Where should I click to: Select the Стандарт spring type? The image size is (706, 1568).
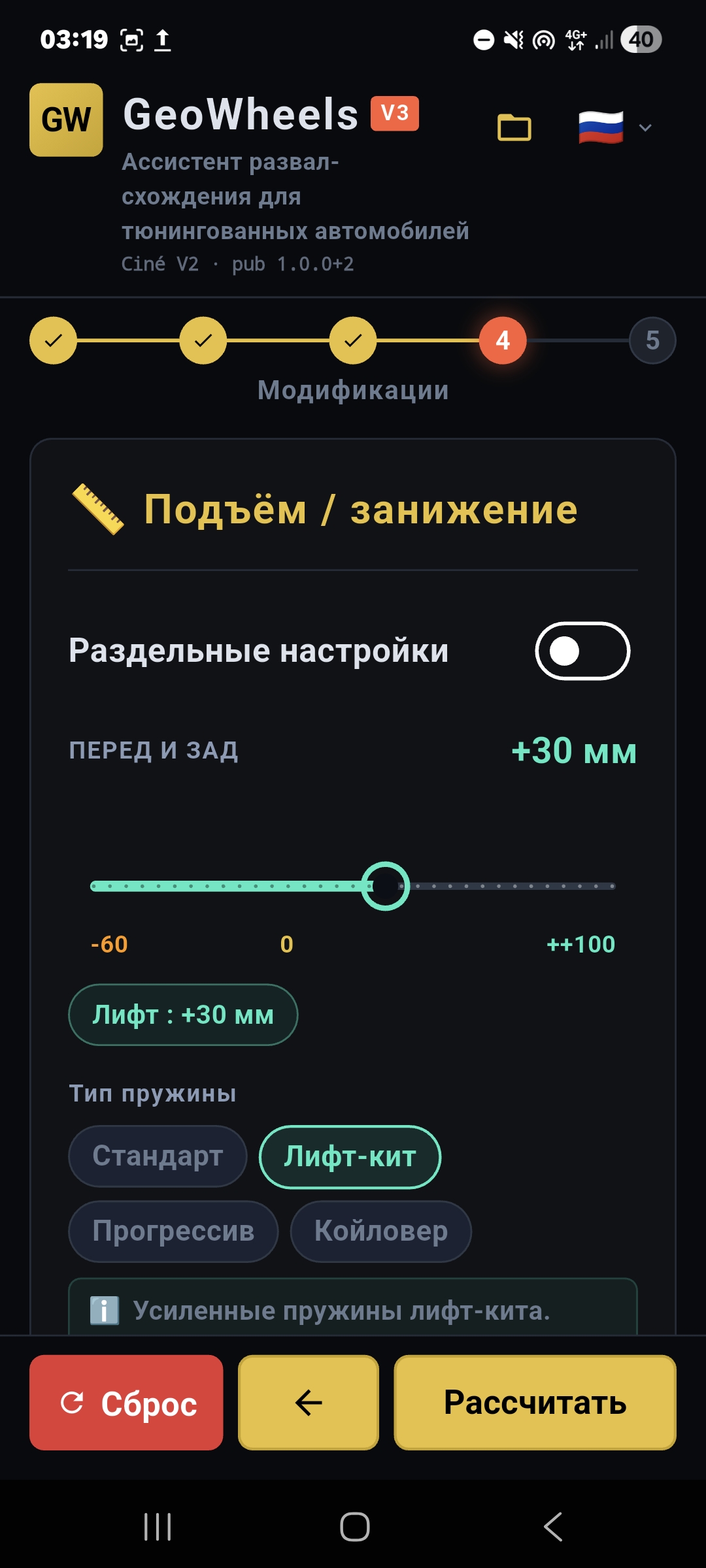(x=158, y=1156)
